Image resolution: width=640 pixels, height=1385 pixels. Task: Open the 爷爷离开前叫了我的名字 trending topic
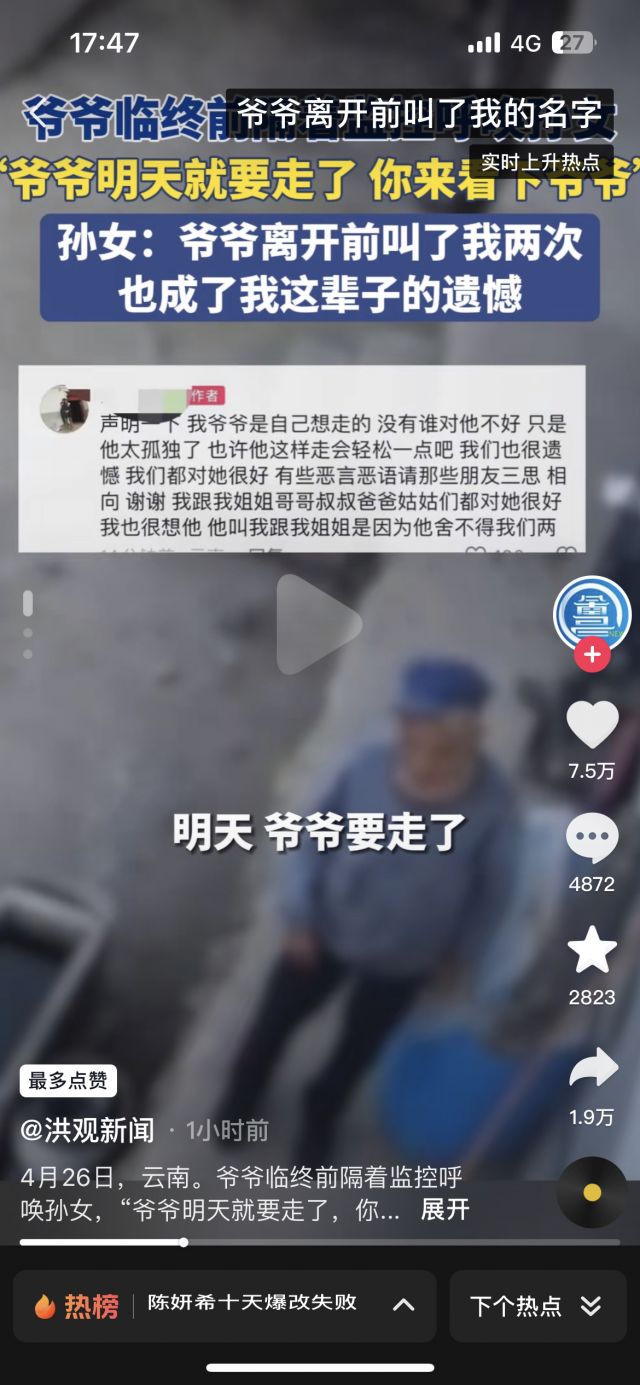(420, 114)
